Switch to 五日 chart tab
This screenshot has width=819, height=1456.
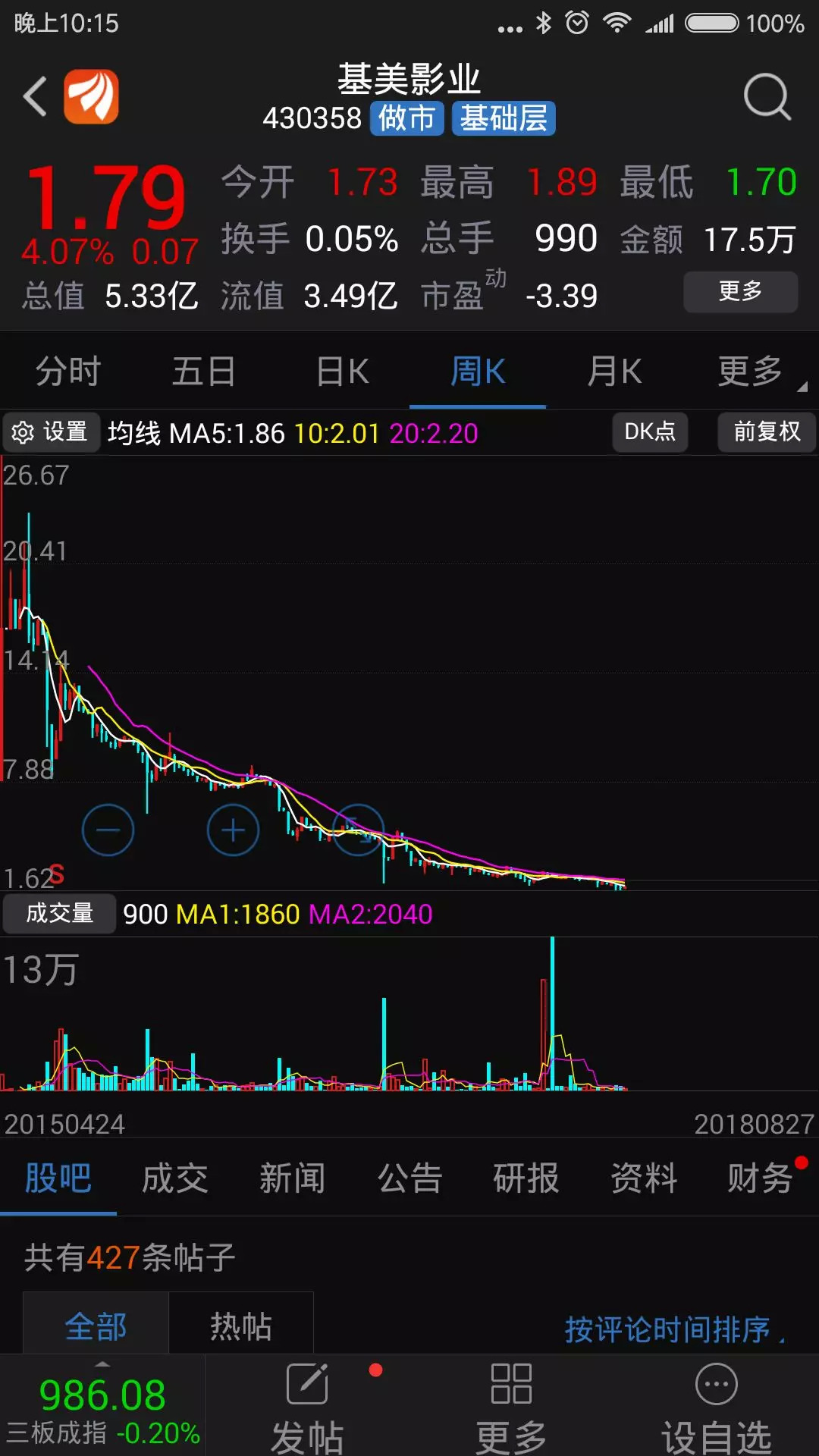point(203,372)
